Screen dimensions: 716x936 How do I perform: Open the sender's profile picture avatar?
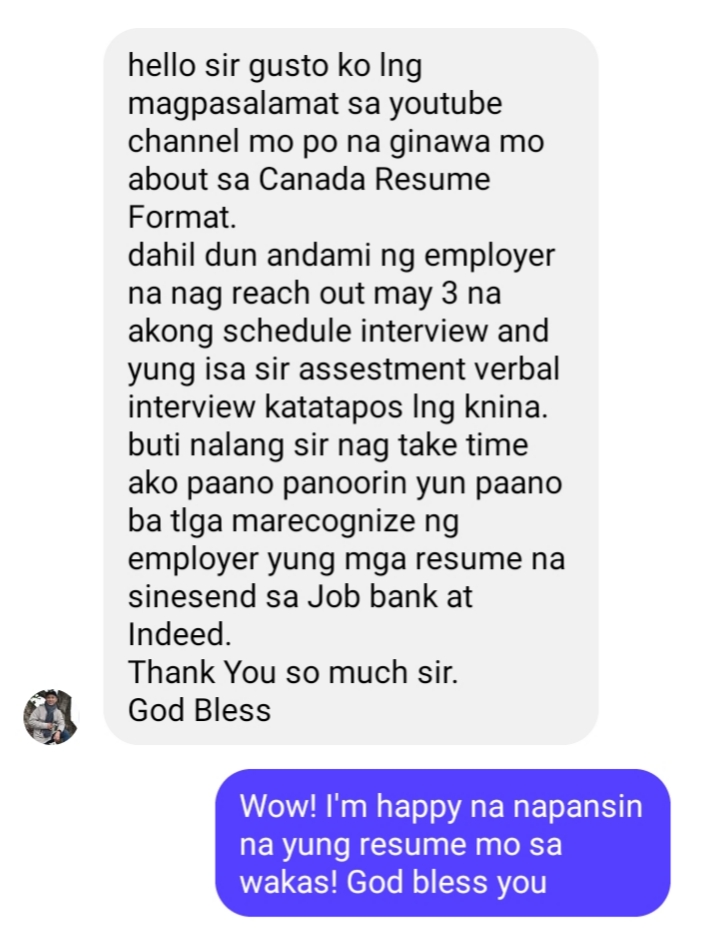50,716
